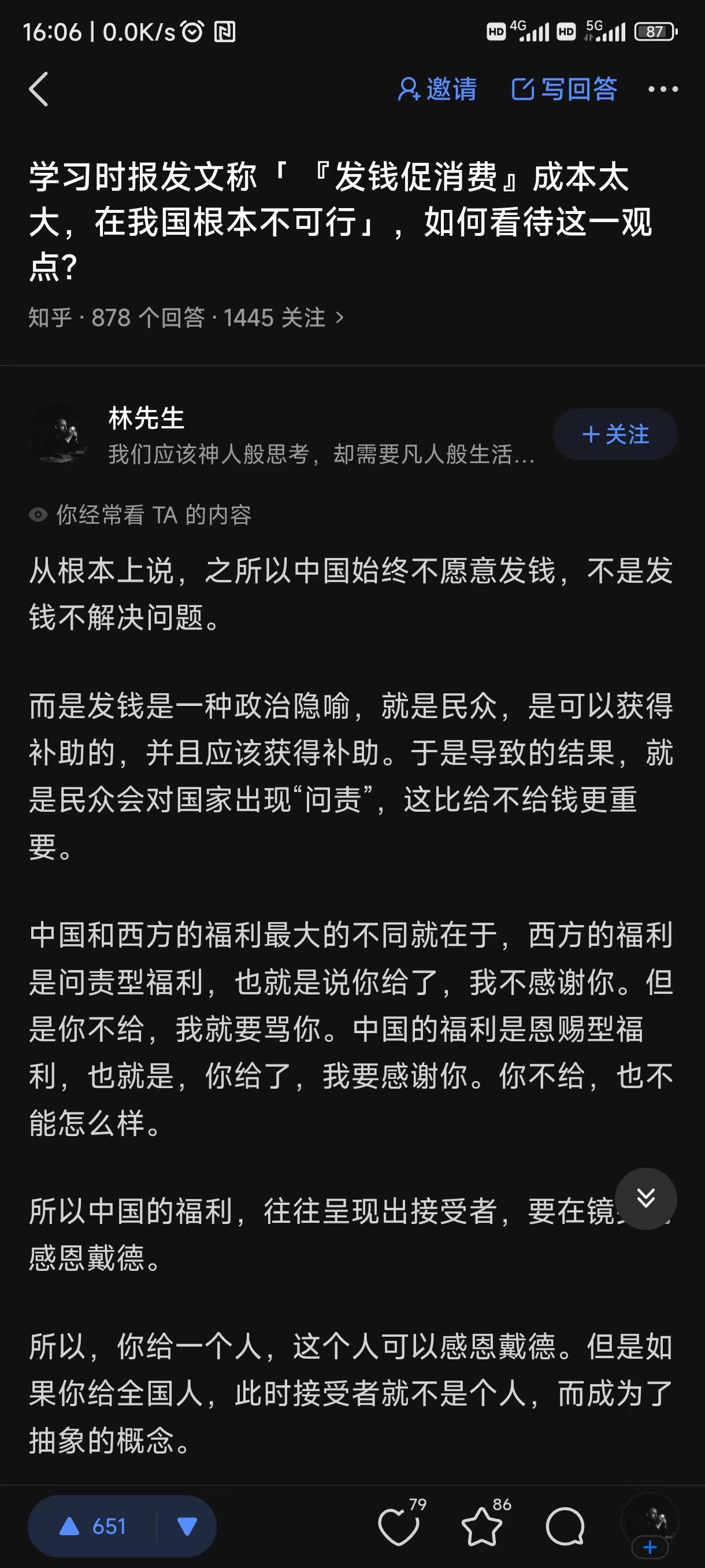Screen dimensions: 705x1568
Task: Go back using the top-left arrow
Action: [38, 90]
